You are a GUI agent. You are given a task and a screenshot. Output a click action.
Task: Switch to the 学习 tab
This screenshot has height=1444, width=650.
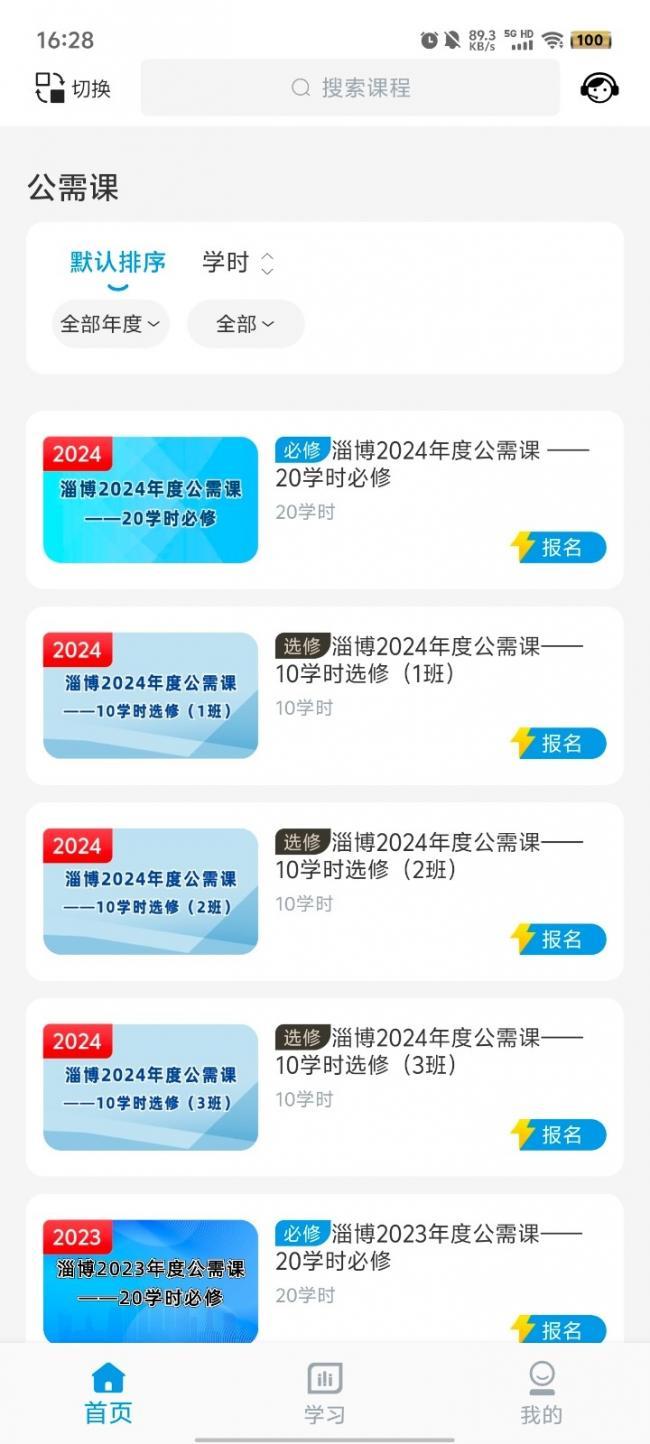(x=324, y=1393)
